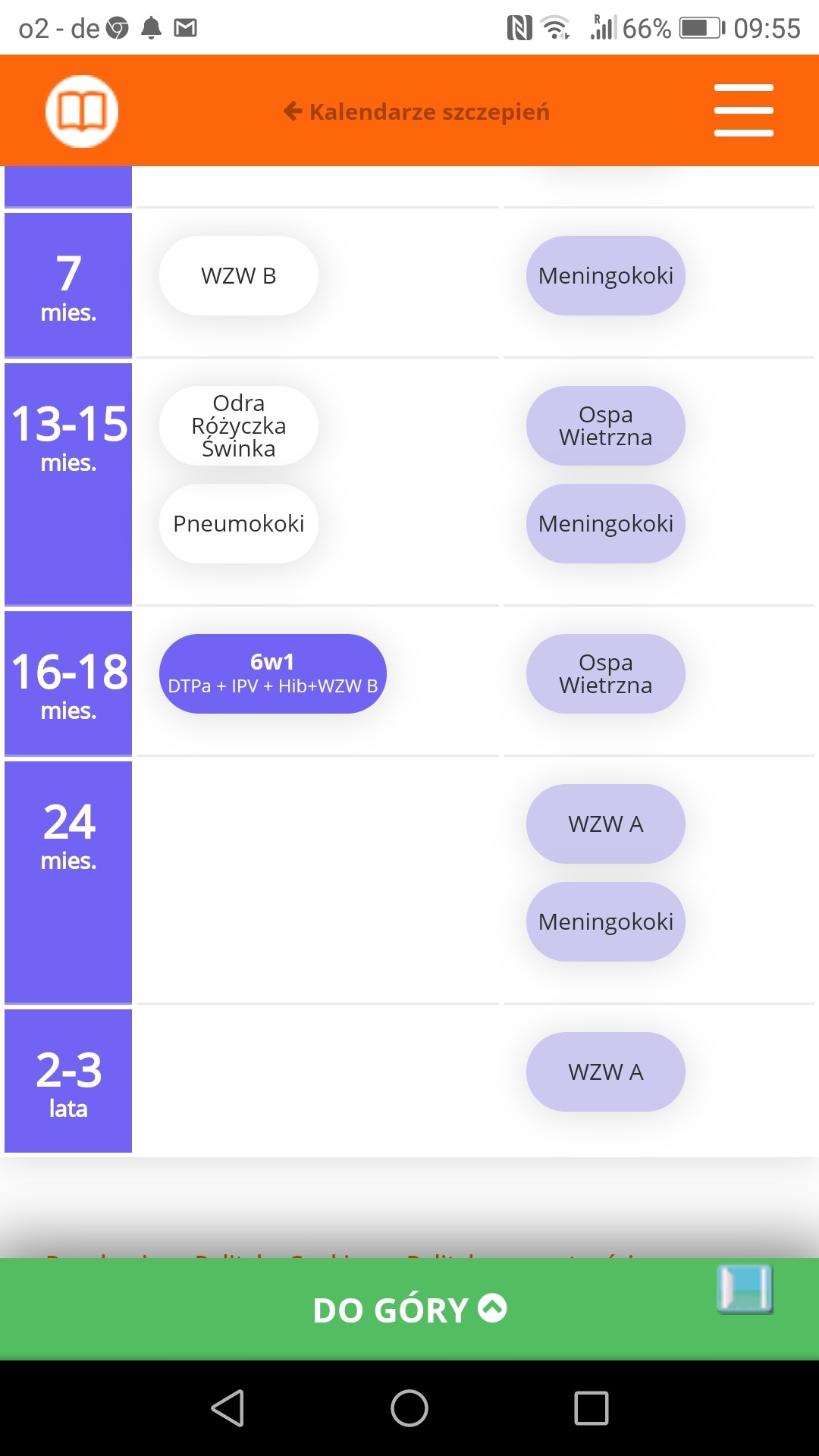This screenshot has width=819, height=1456.
Task: Select Ospa Wietrzna in the 16-18 mies. row
Action: (x=605, y=673)
